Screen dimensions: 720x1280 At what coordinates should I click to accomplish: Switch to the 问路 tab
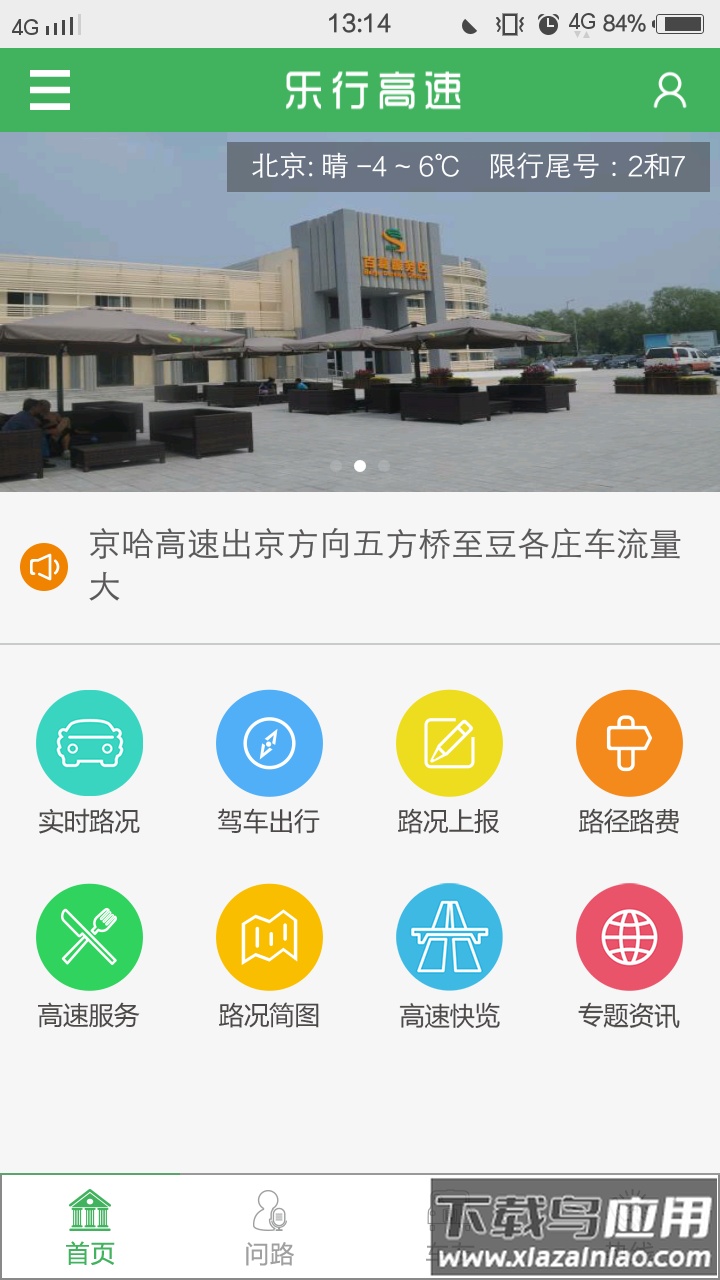(270, 1225)
